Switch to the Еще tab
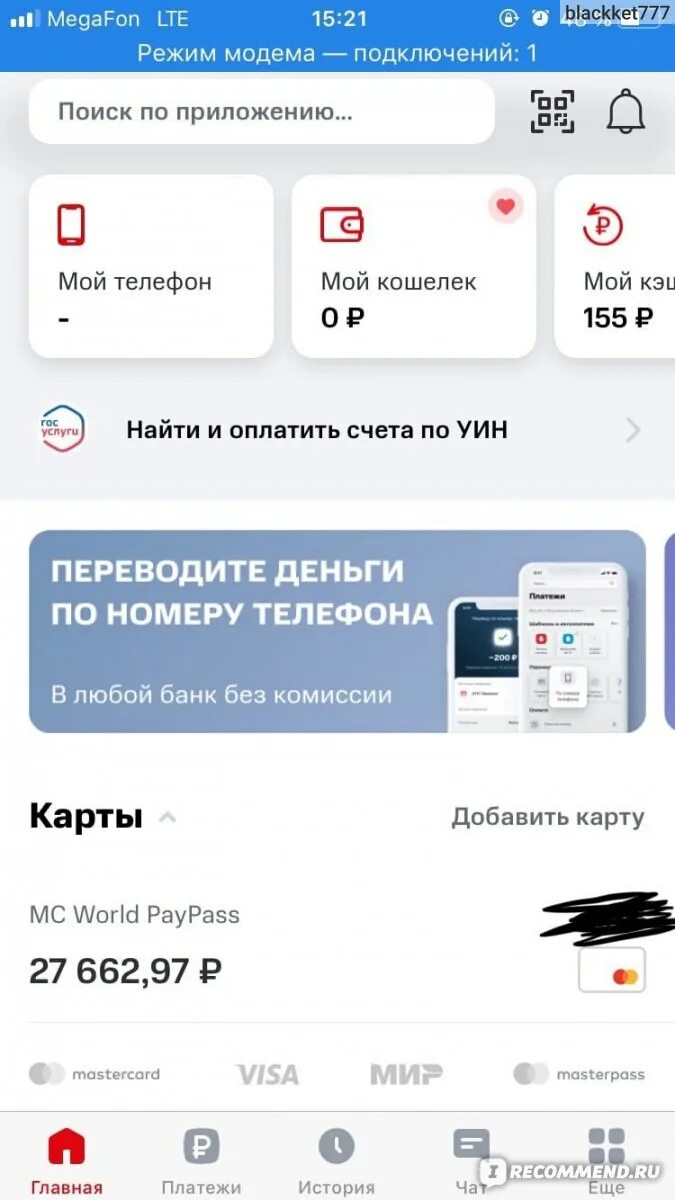This screenshot has width=675, height=1200. [x=606, y=1160]
